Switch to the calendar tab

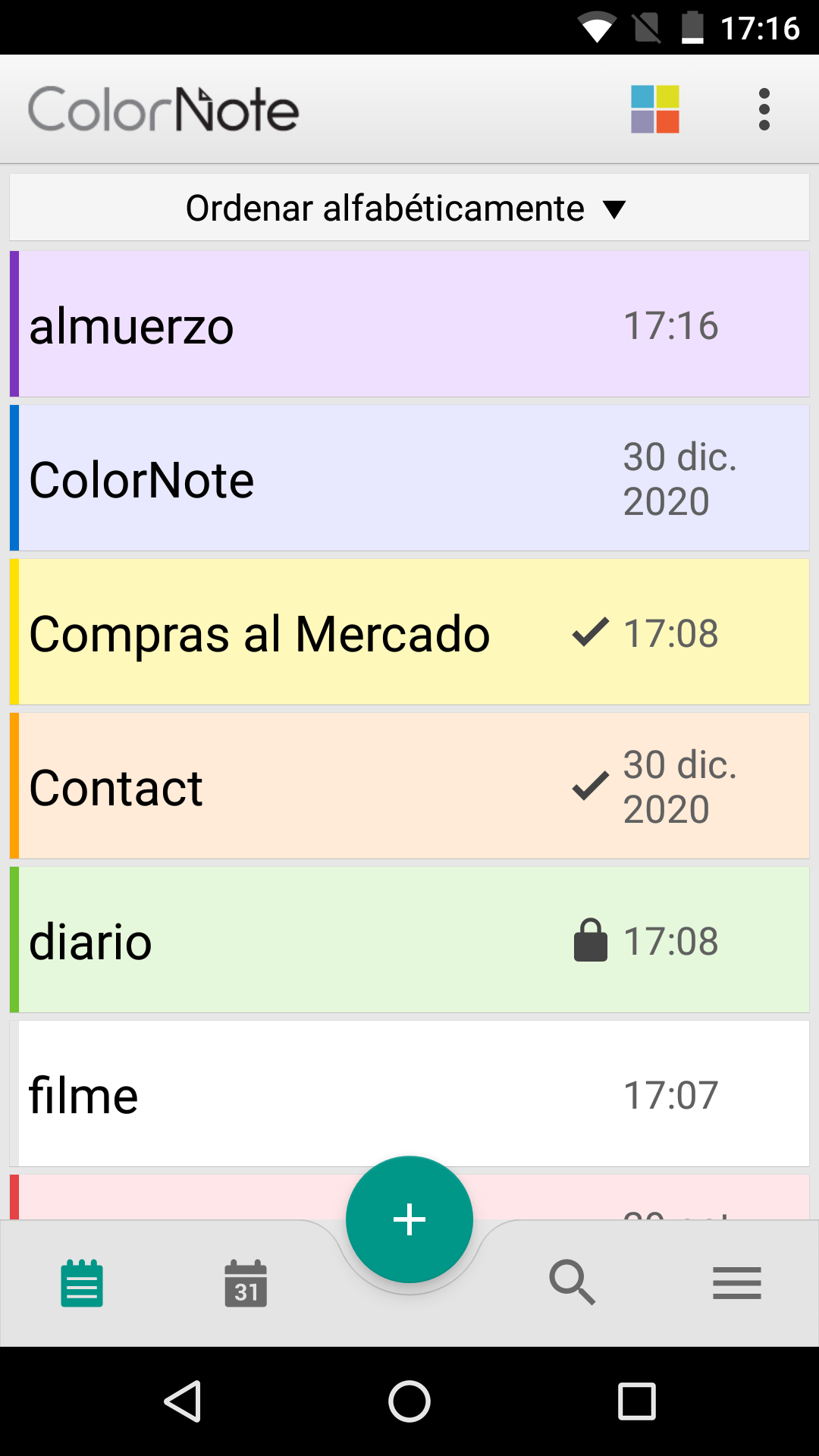246,1283
